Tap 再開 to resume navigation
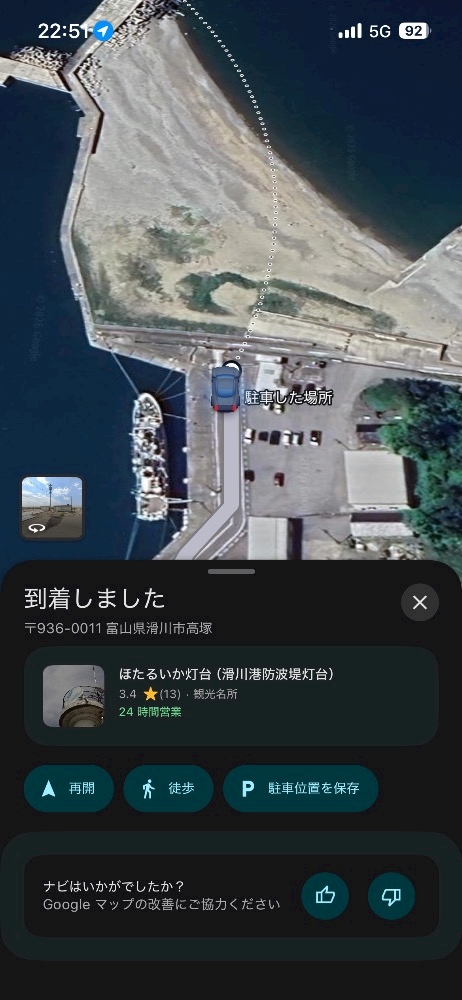The height and width of the screenshot is (1000, 462). [69, 788]
